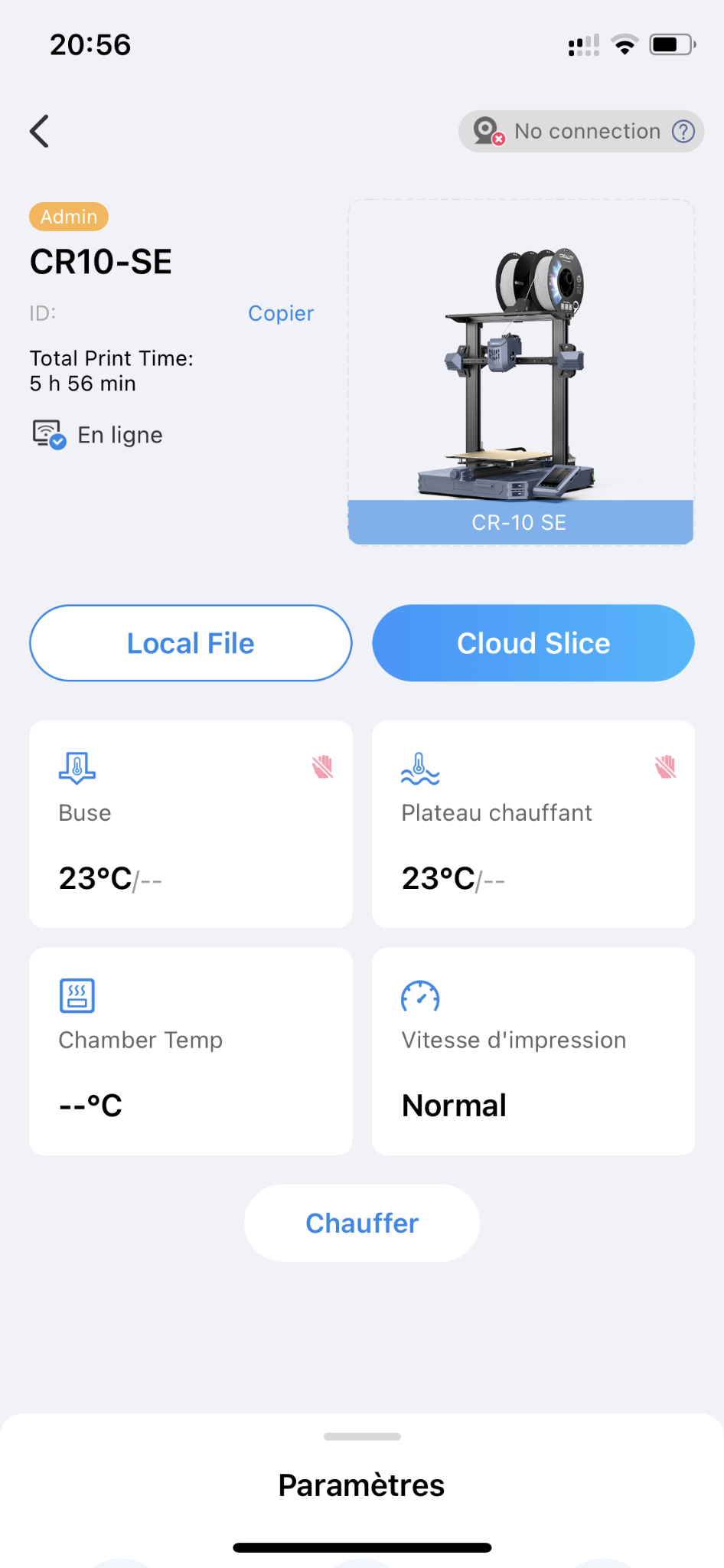Expand the Paramètres bottom sheet
Image resolution: width=724 pixels, height=1568 pixels.
362,1485
